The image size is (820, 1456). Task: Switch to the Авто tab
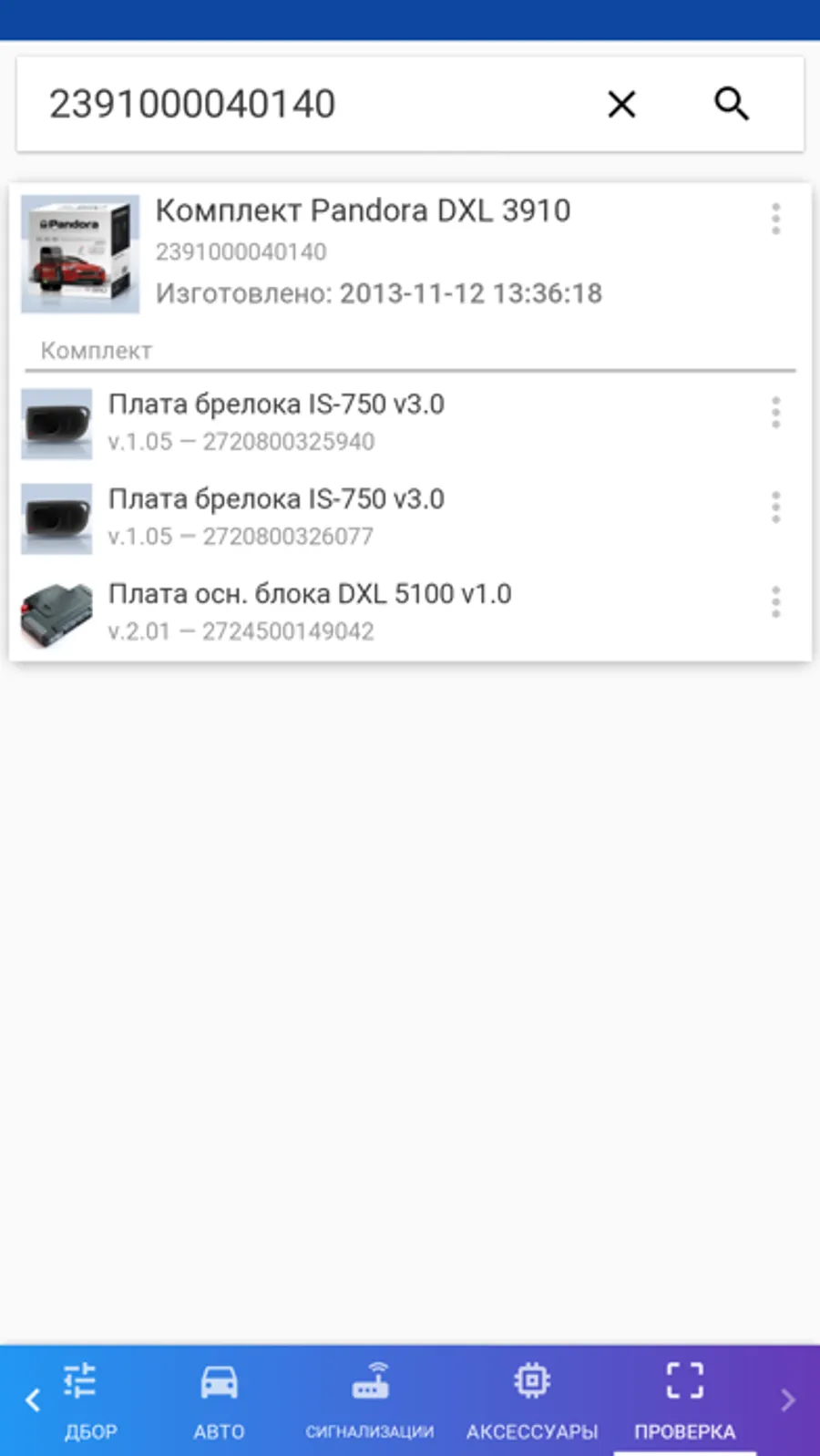pos(219,1400)
